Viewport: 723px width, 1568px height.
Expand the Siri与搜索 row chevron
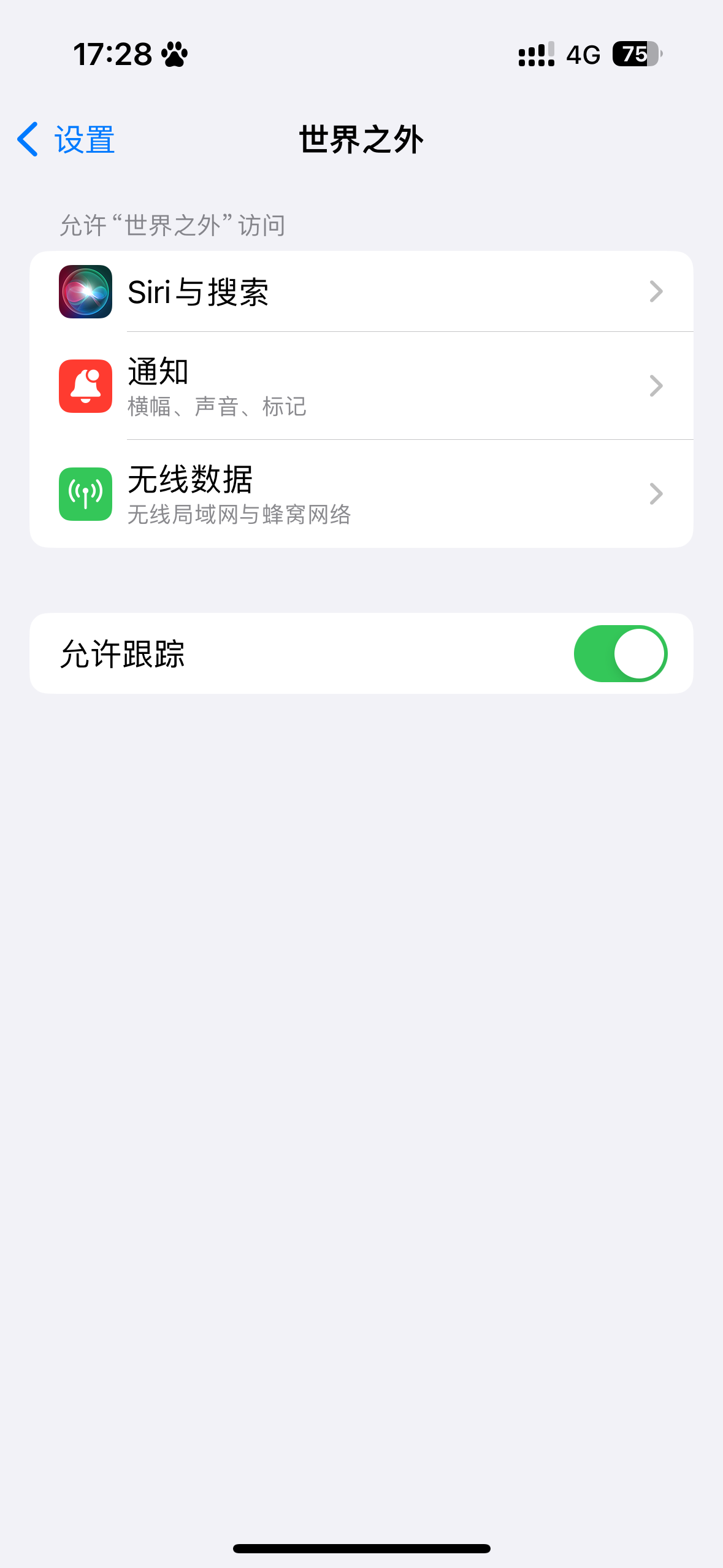656,292
